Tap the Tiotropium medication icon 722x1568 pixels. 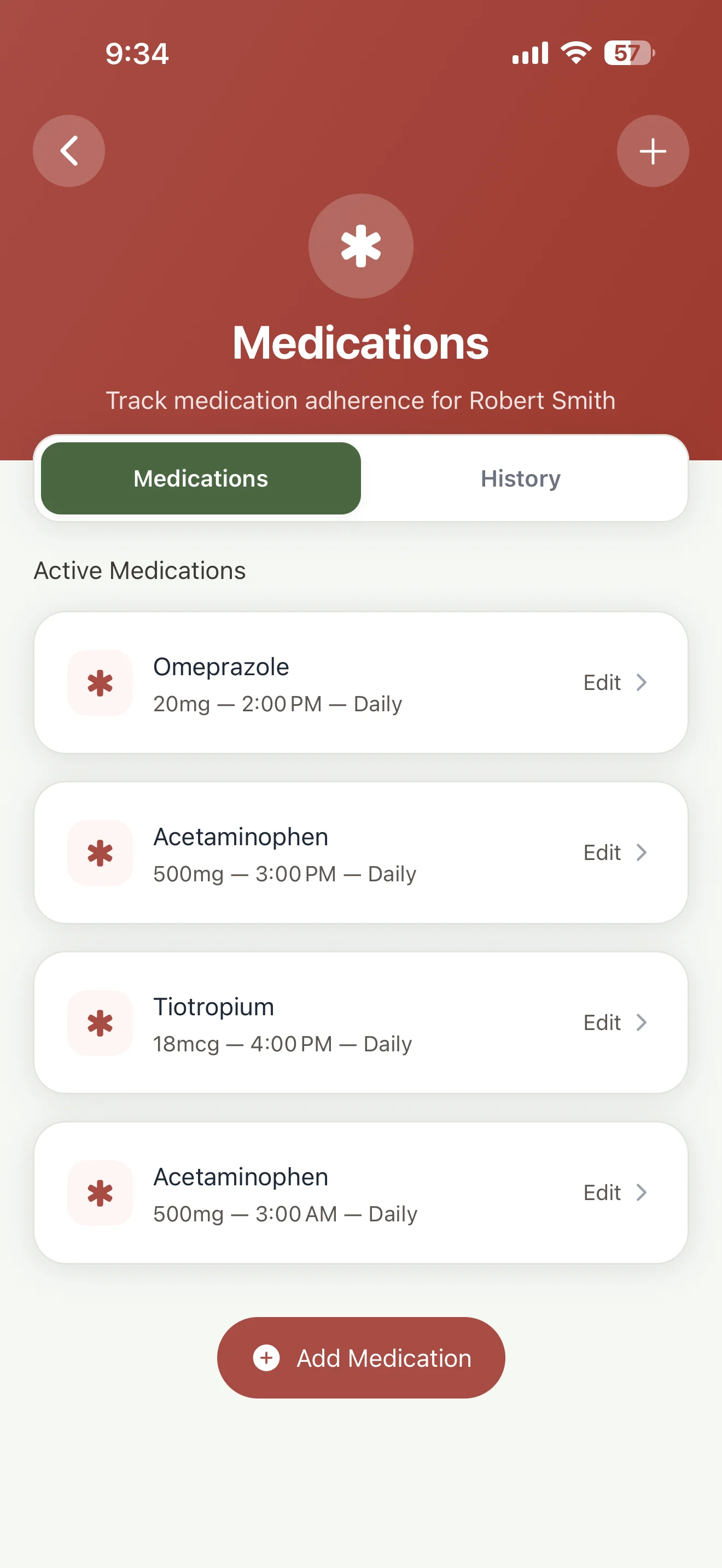(x=99, y=1022)
